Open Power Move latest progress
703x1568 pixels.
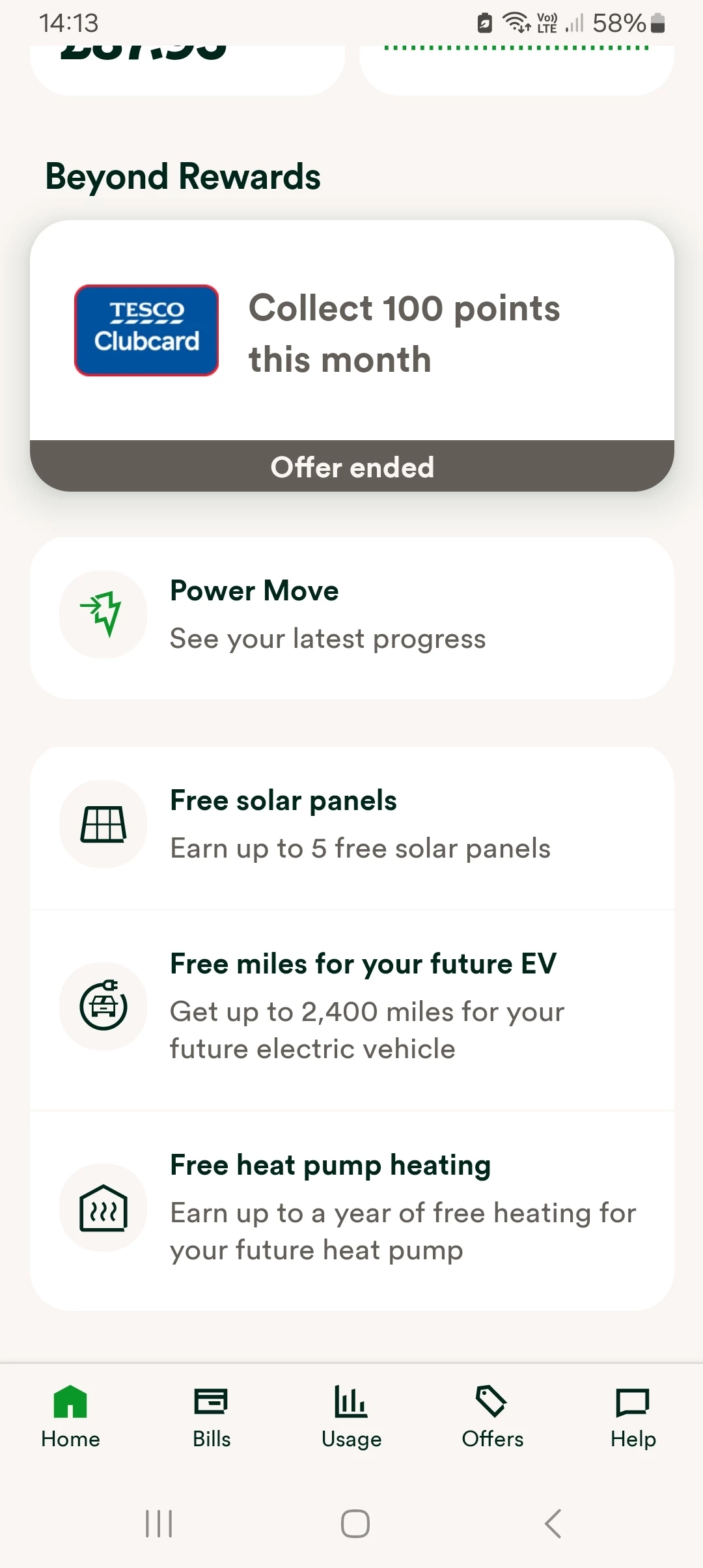click(x=351, y=617)
